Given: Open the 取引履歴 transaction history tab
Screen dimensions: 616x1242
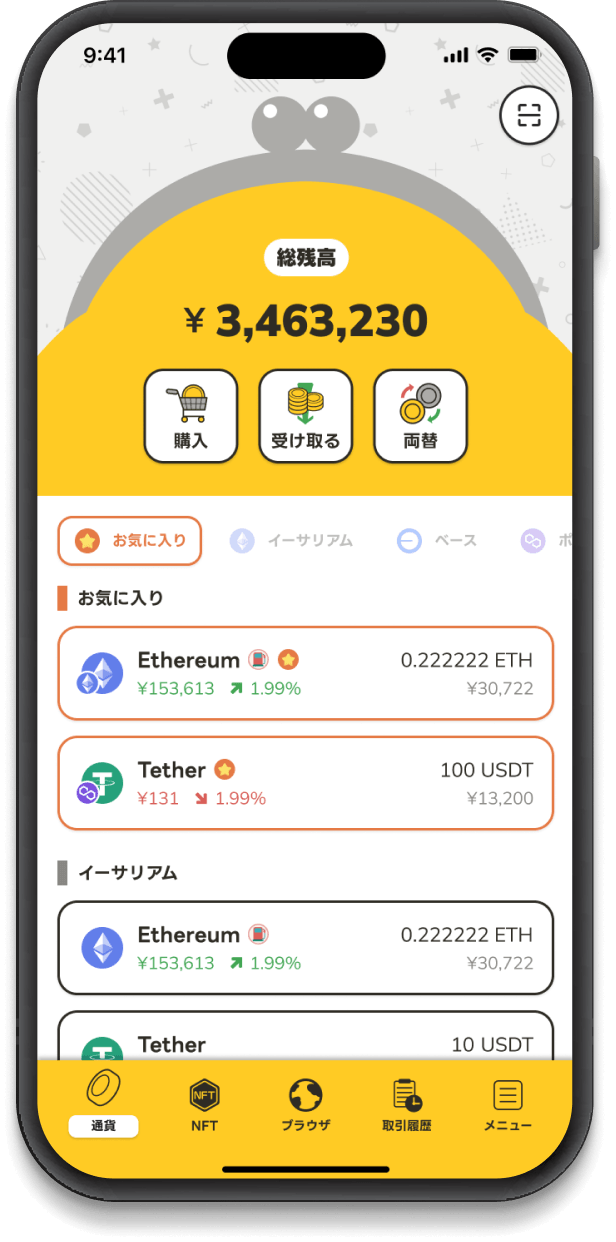Looking at the screenshot, I should coord(406,1105).
